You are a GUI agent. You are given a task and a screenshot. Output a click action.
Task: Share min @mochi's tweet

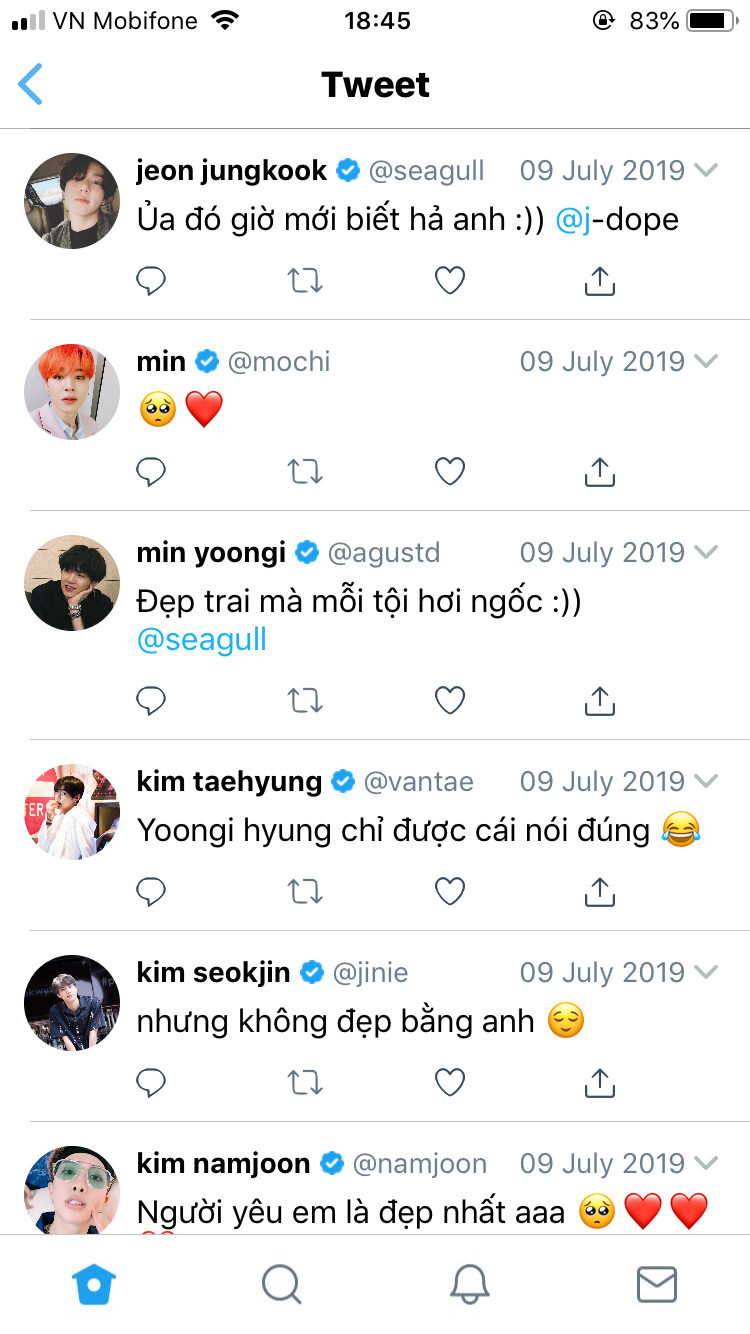pyautogui.click(x=599, y=471)
